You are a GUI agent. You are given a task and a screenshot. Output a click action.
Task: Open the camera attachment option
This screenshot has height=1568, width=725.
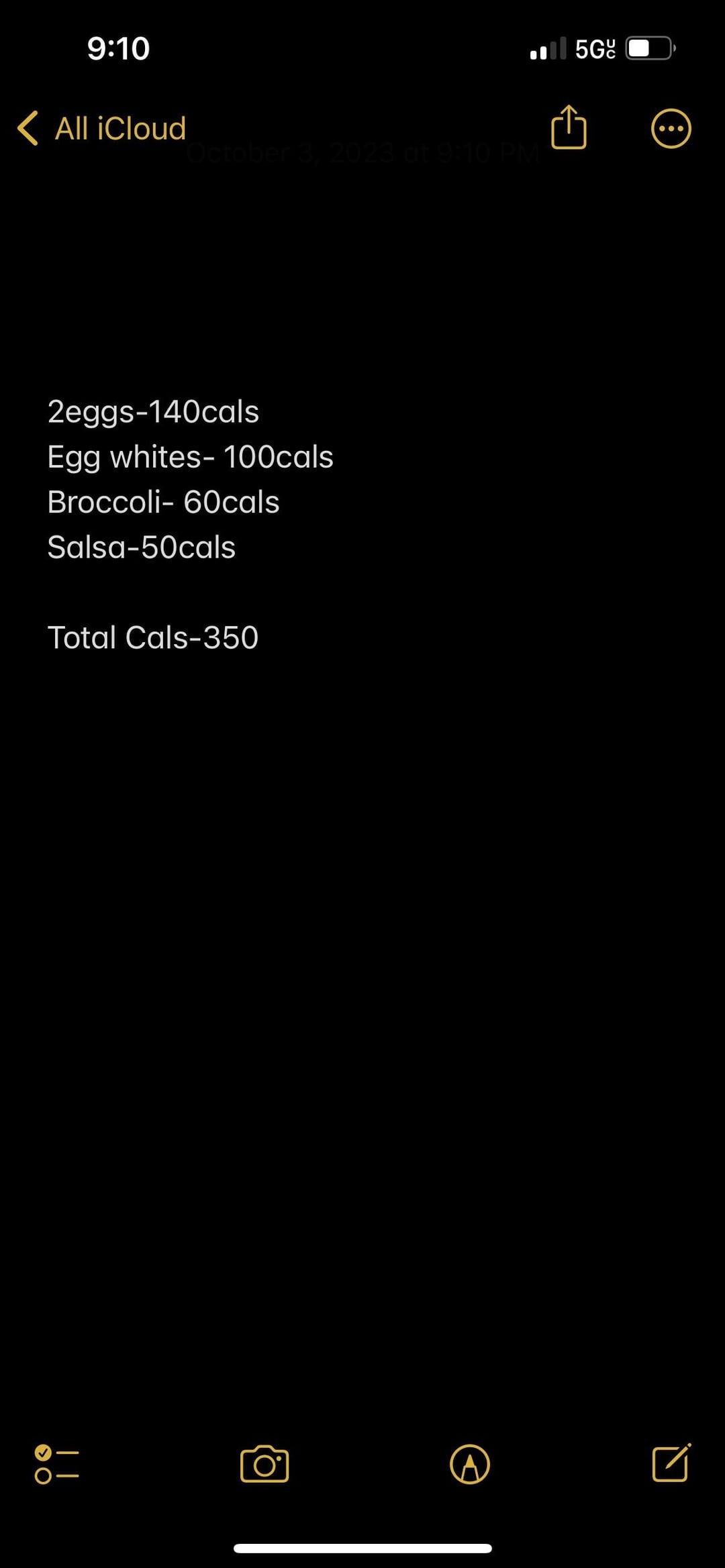coord(264,1464)
